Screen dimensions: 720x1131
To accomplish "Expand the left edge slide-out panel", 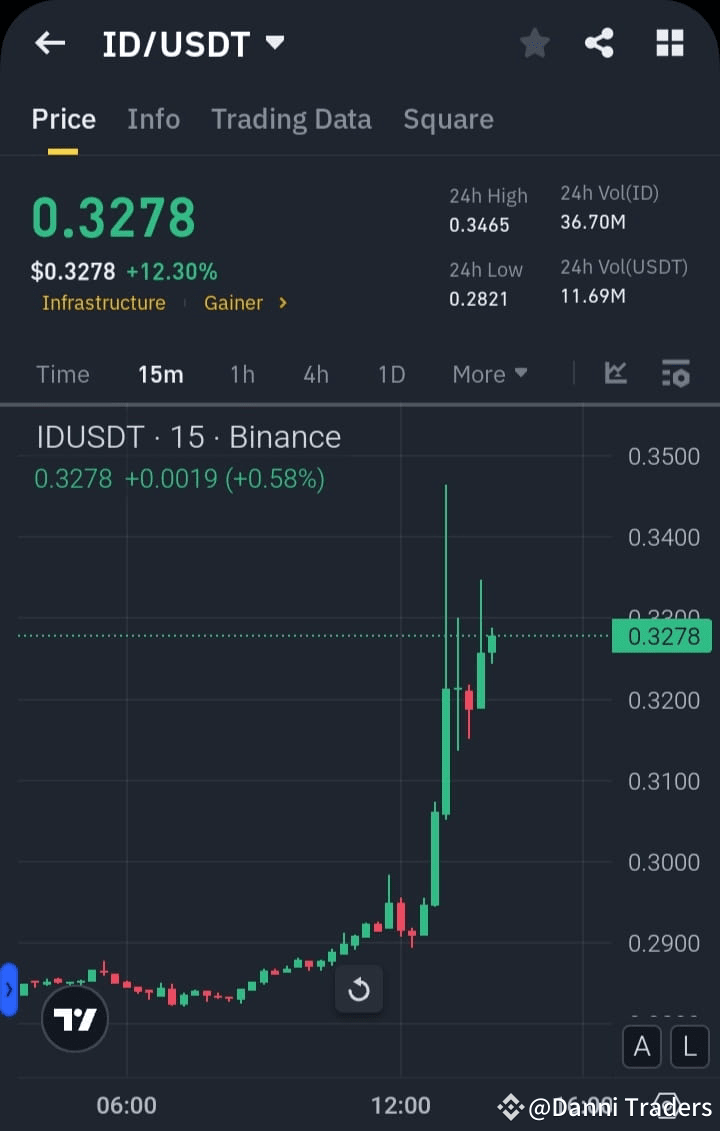I will (x=9, y=991).
